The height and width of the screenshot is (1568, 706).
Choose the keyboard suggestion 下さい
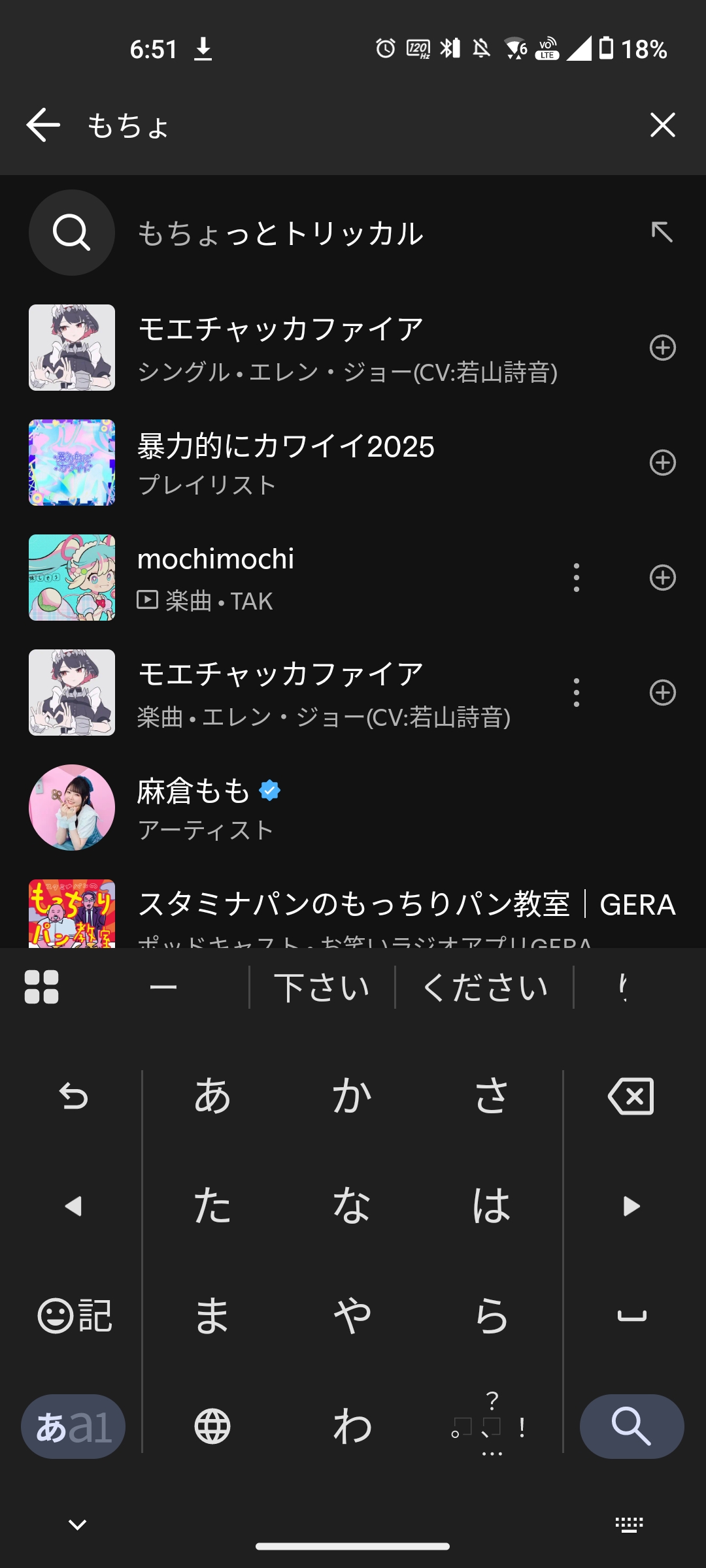[322, 987]
